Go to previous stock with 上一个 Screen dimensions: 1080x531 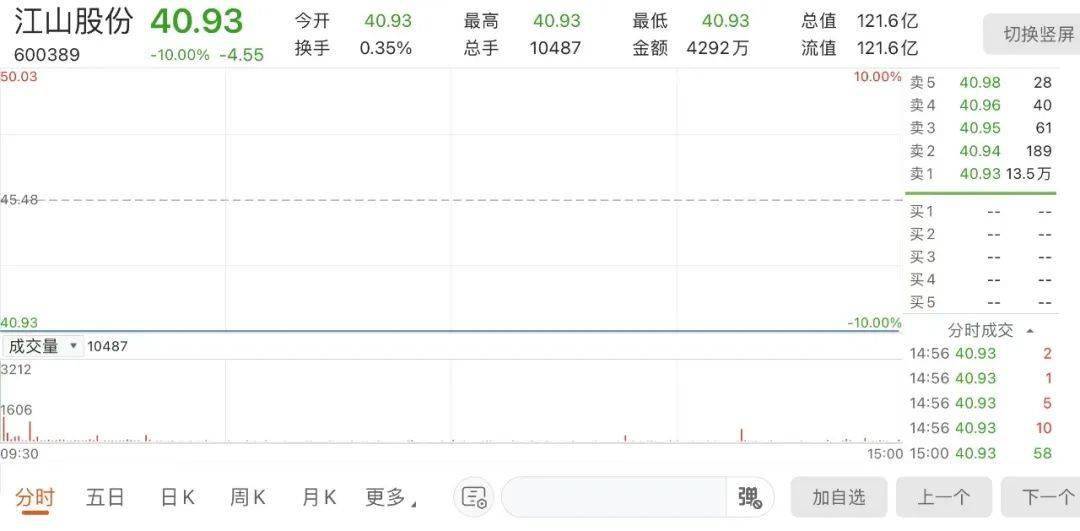(943, 497)
